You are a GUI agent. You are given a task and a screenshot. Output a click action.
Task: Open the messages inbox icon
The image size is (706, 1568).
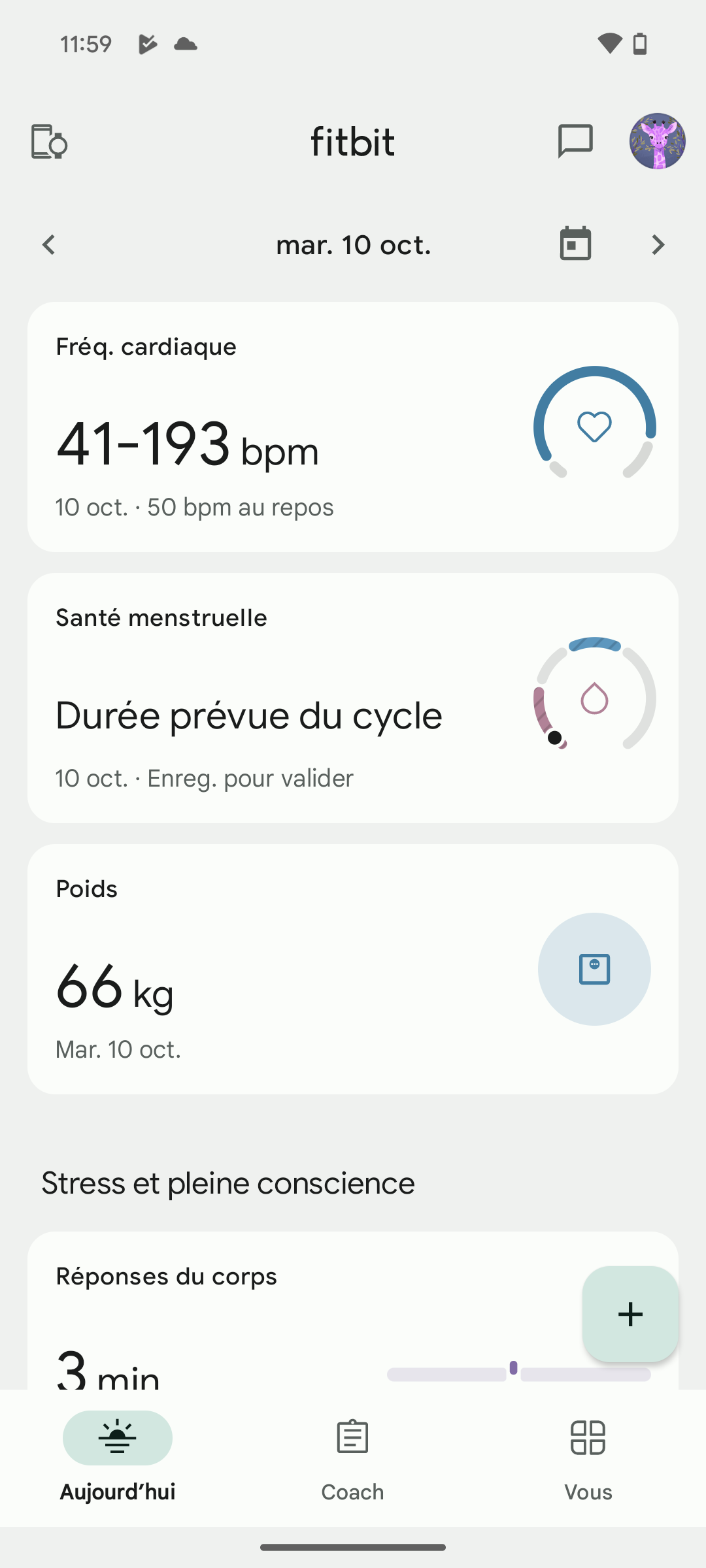575,141
